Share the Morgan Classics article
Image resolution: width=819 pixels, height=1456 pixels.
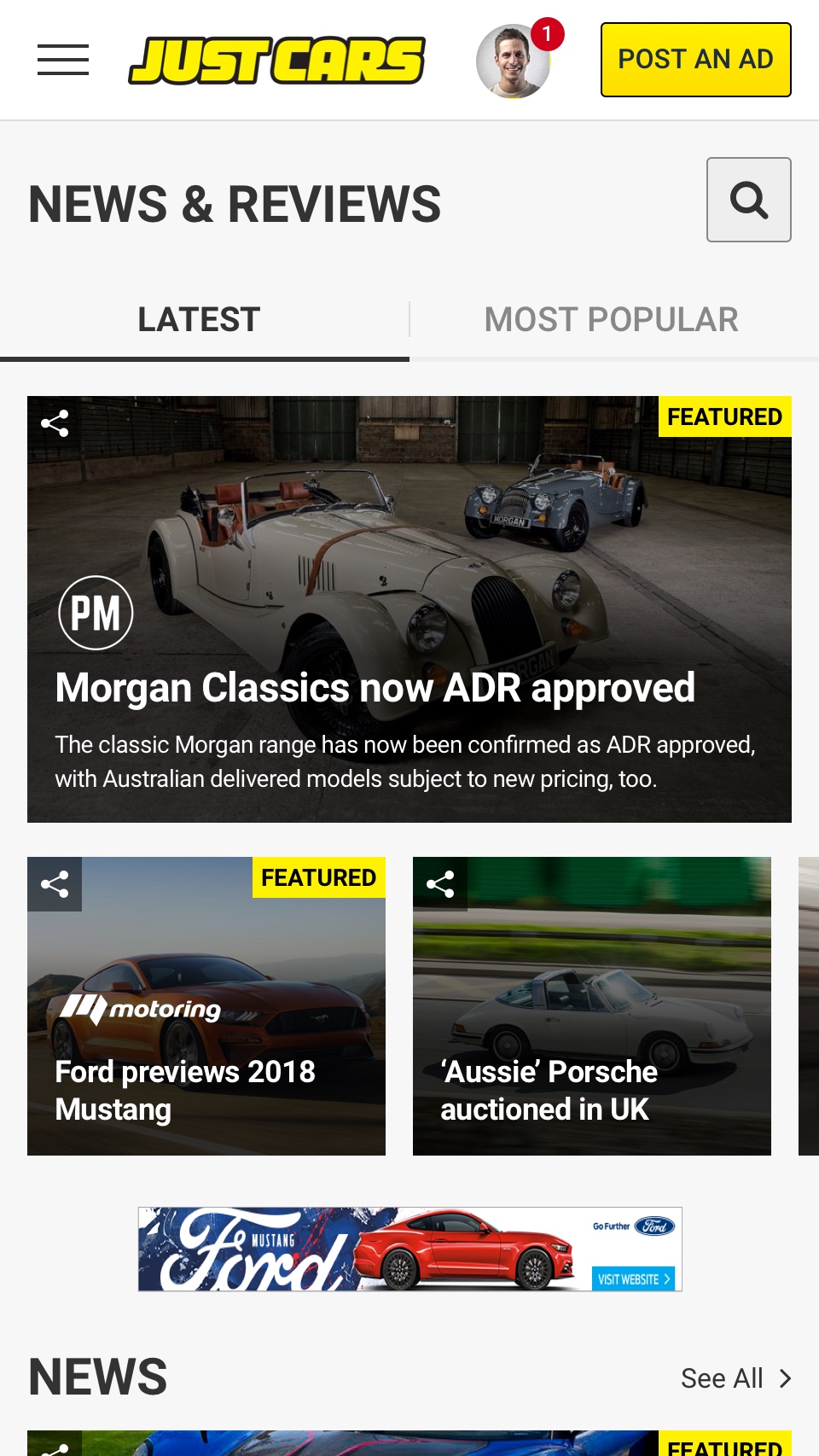click(55, 423)
